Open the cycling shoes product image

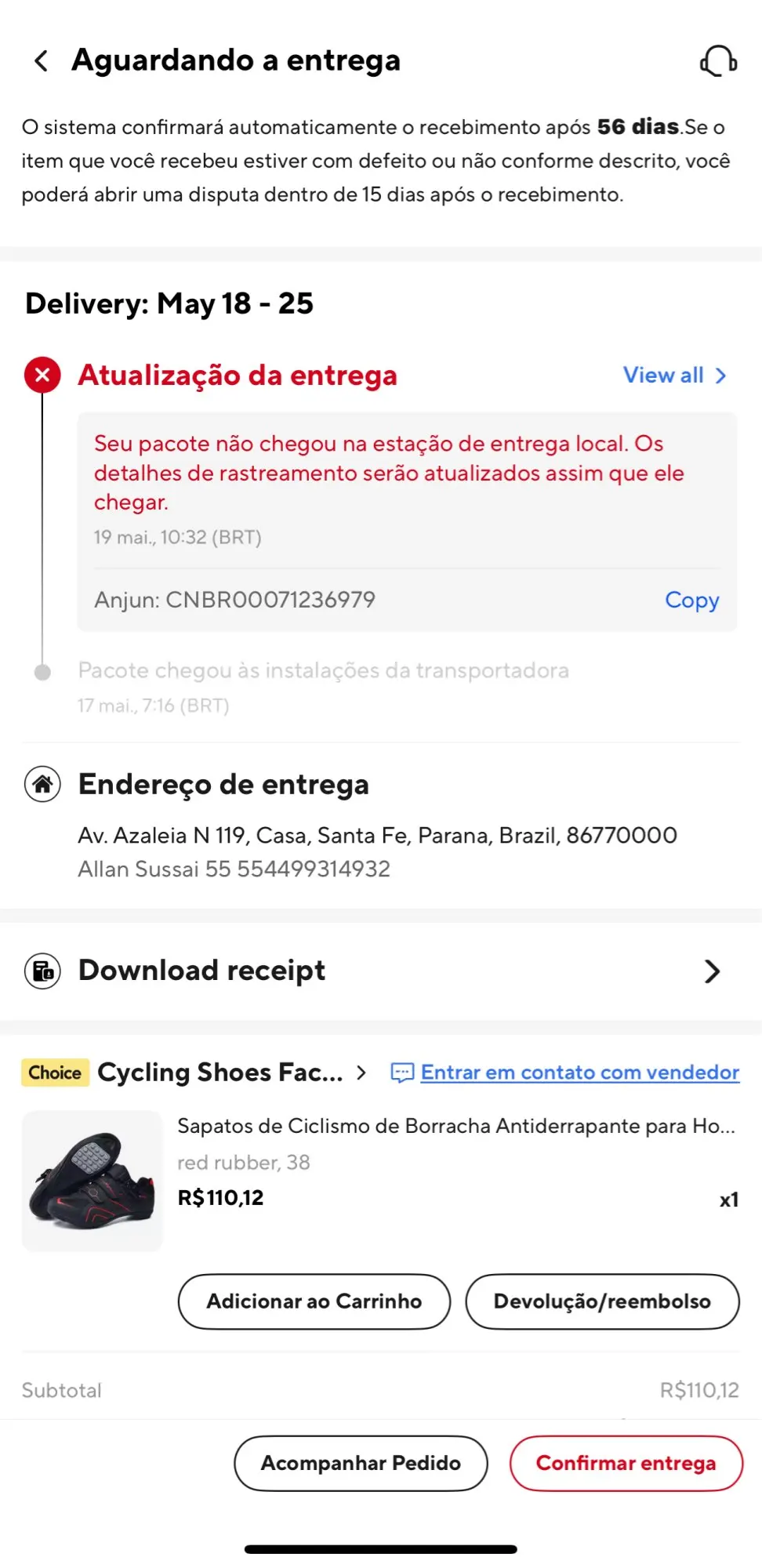click(x=93, y=1181)
